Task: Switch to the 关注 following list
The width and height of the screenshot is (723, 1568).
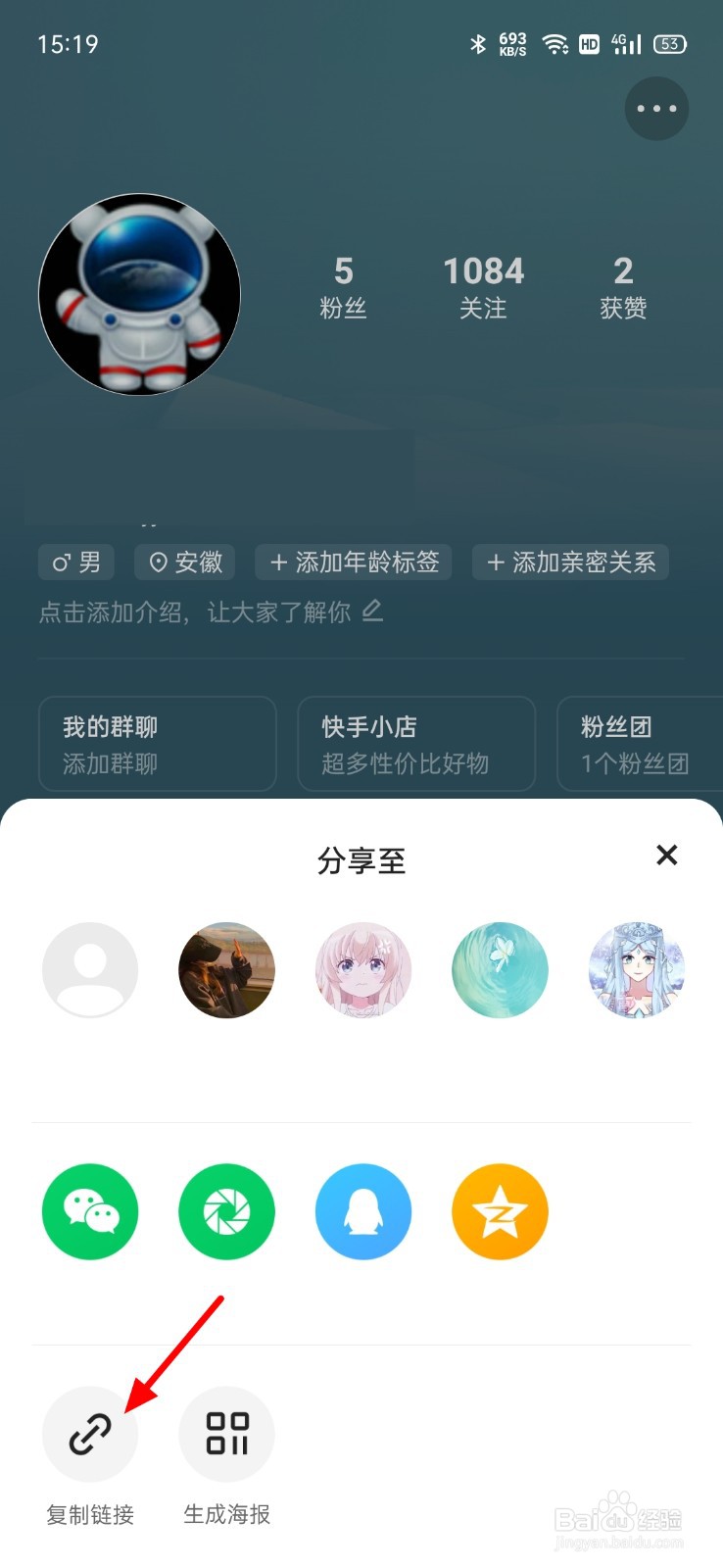Action: coord(483,284)
